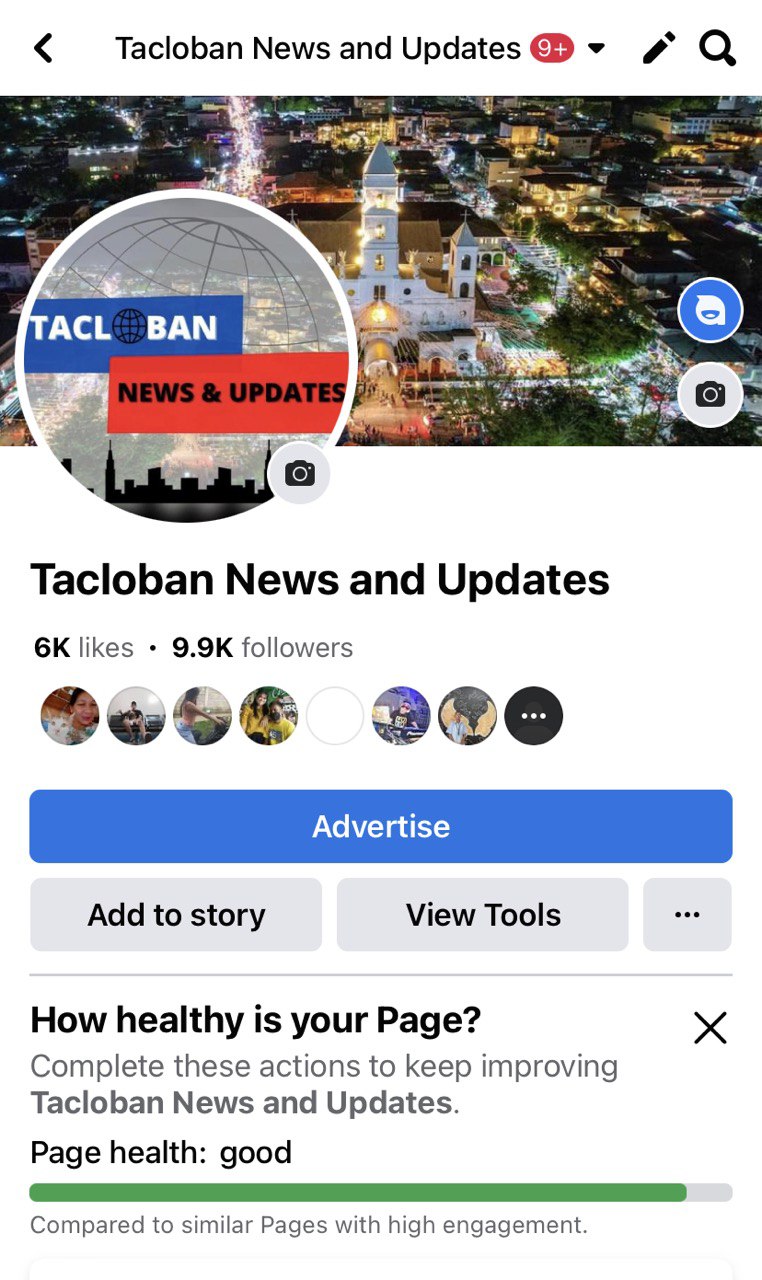Tap the pencil edit icon
This screenshot has width=762, height=1280.
click(x=658, y=47)
